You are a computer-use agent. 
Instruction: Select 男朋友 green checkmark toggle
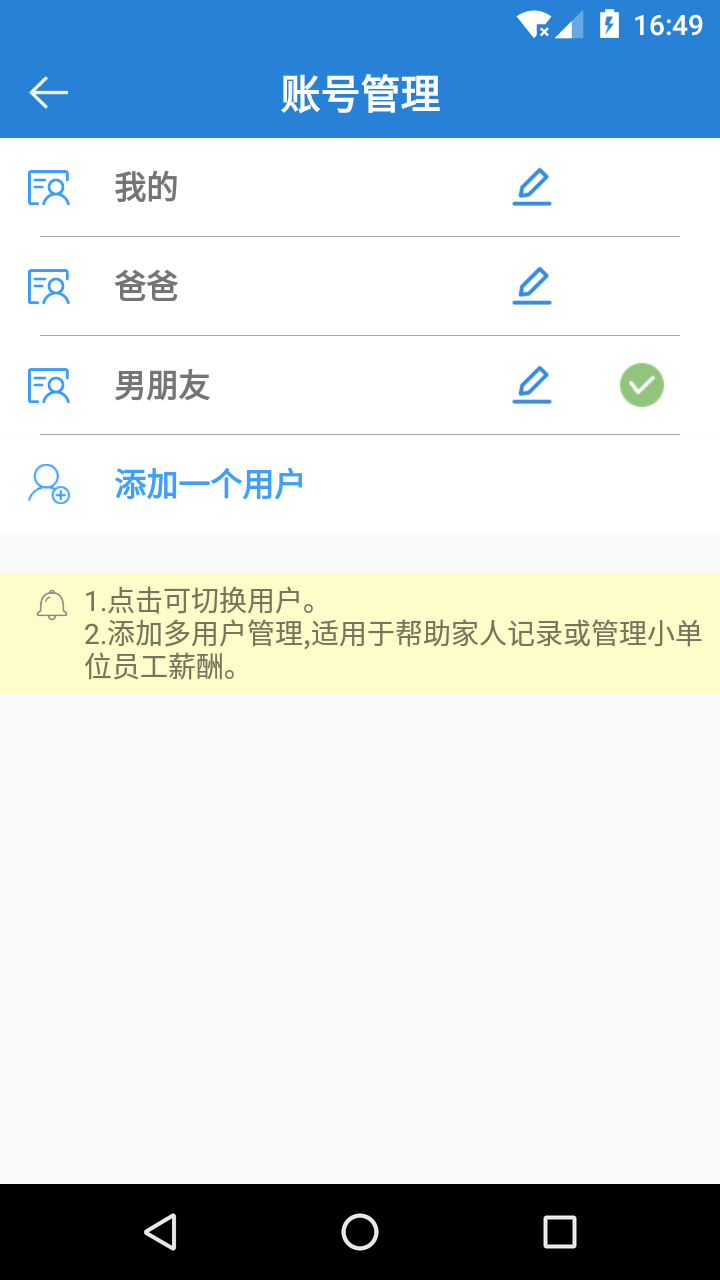click(x=642, y=385)
